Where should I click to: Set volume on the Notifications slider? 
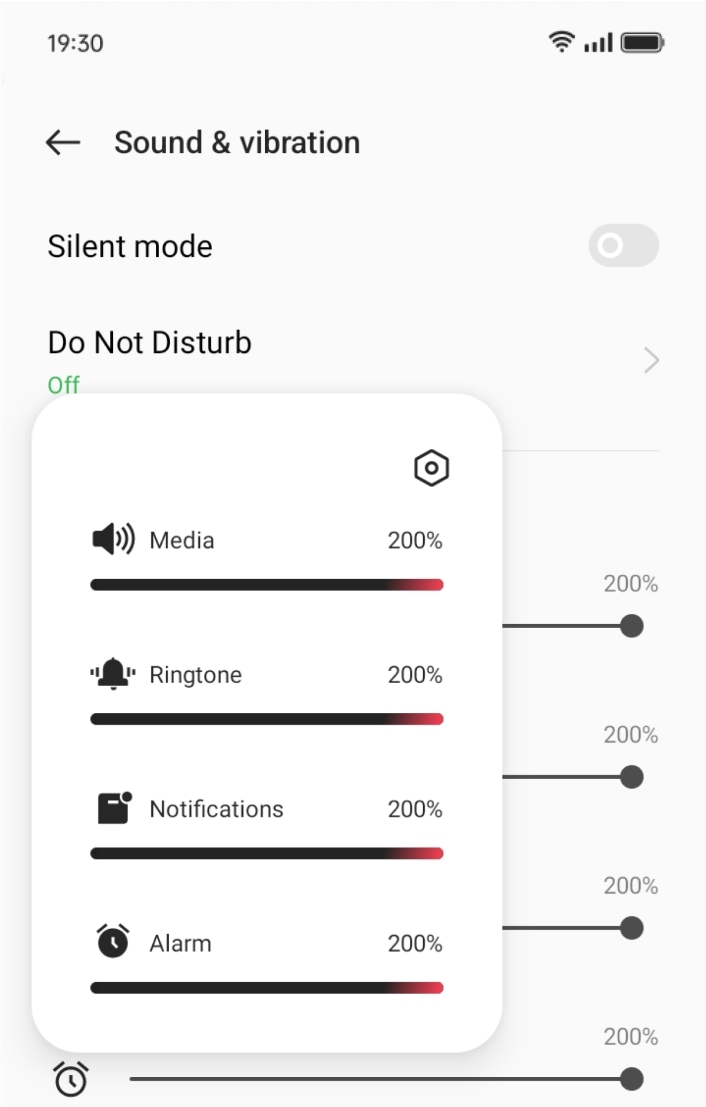tap(266, 853)
